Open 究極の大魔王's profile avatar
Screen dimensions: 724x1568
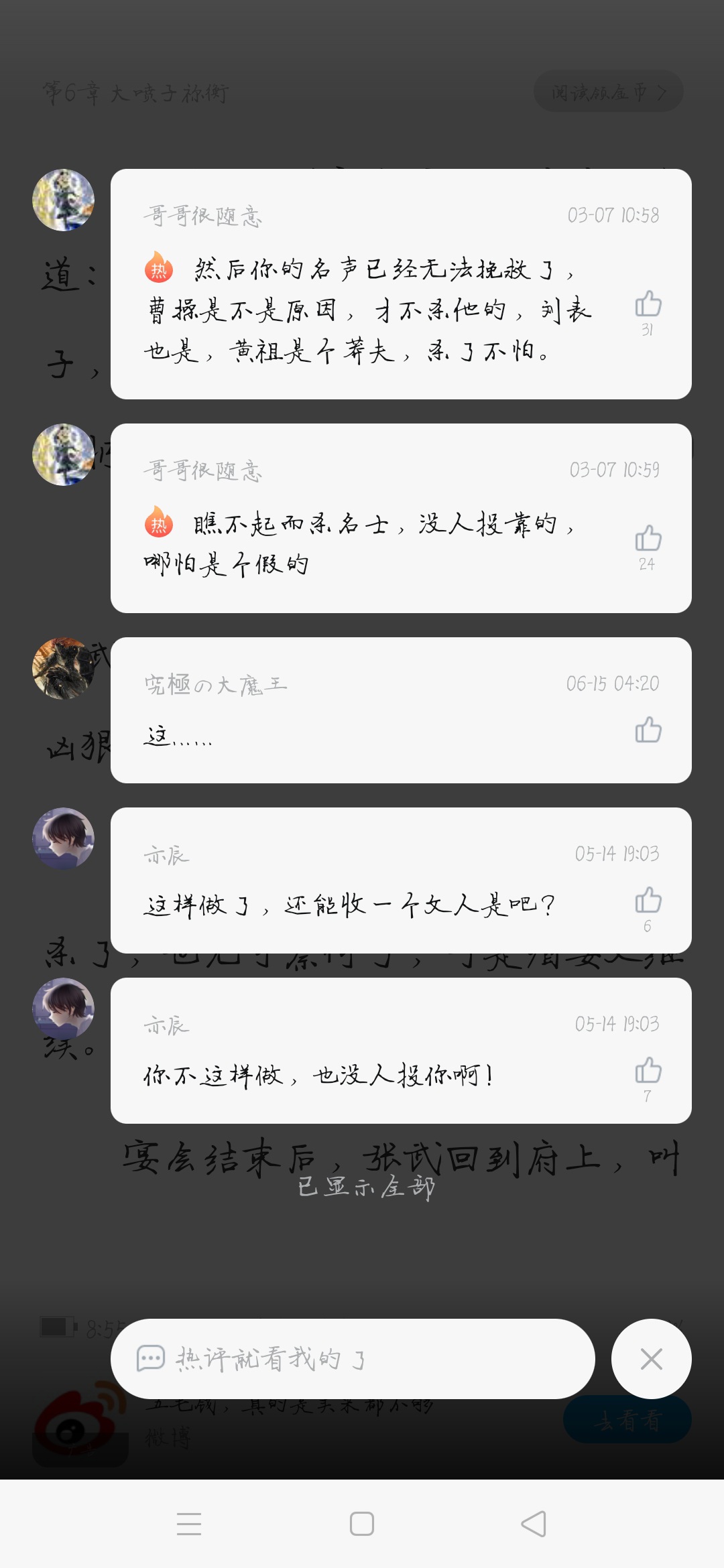(64, 669)
